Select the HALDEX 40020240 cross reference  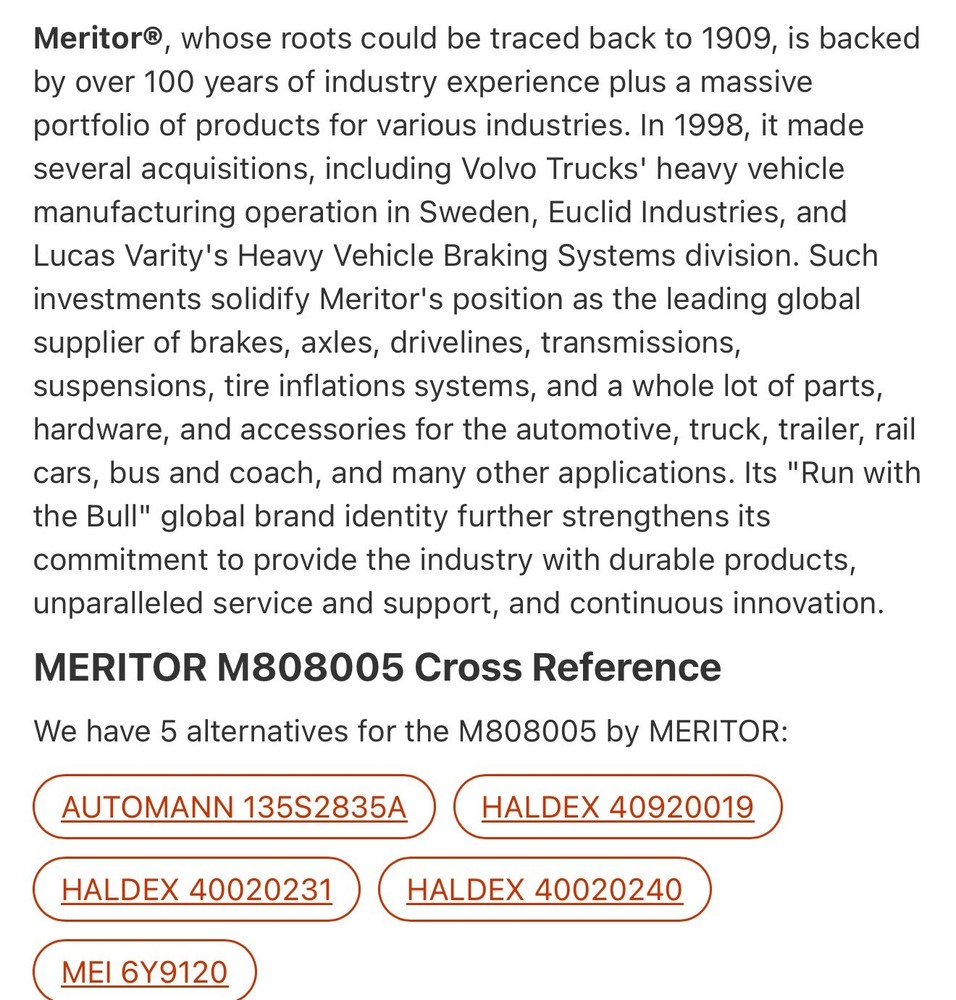pos(544,889)
